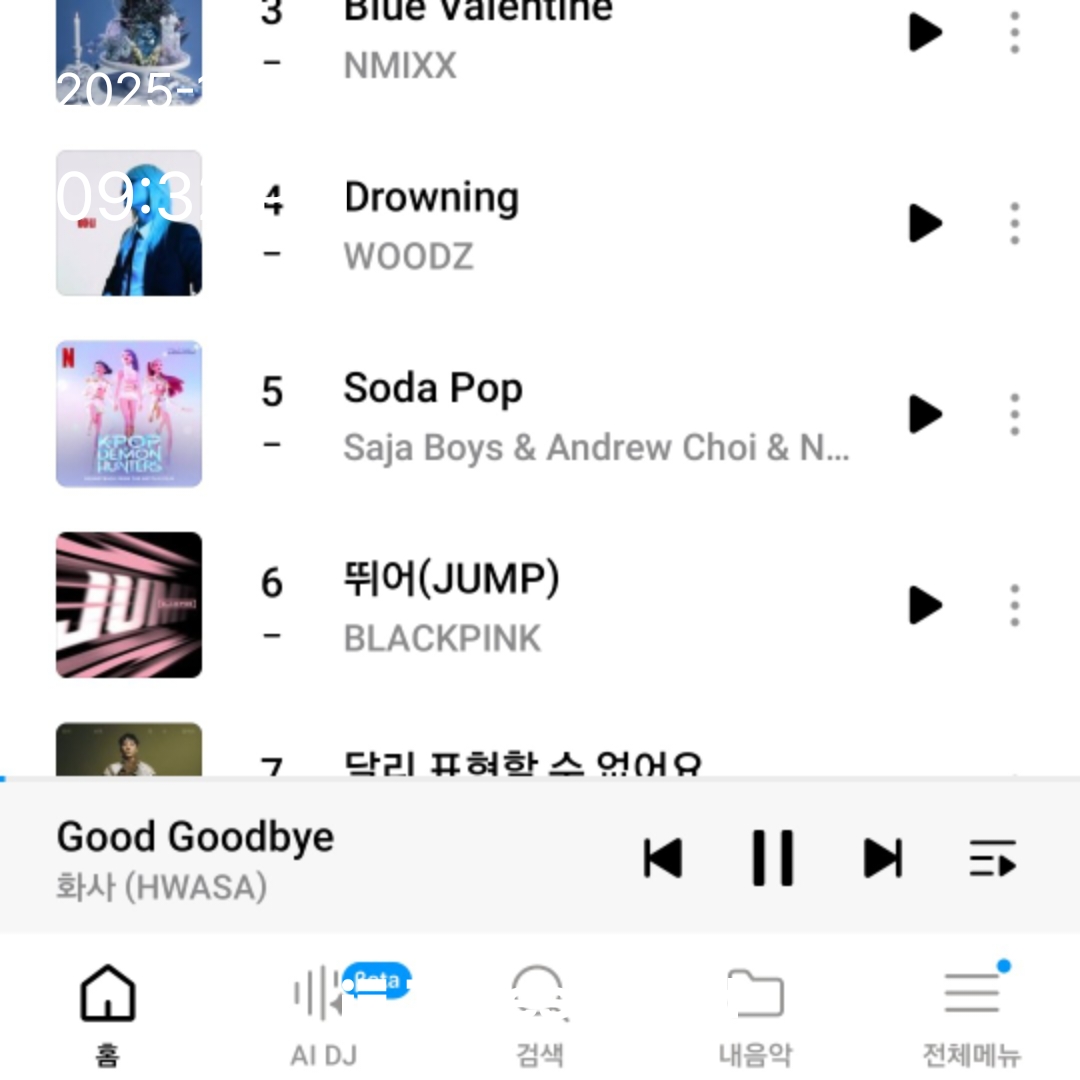This screenshot has height=1080, width=1080.
Task: Skip to the next track
Action: click(x=882, y=858)
